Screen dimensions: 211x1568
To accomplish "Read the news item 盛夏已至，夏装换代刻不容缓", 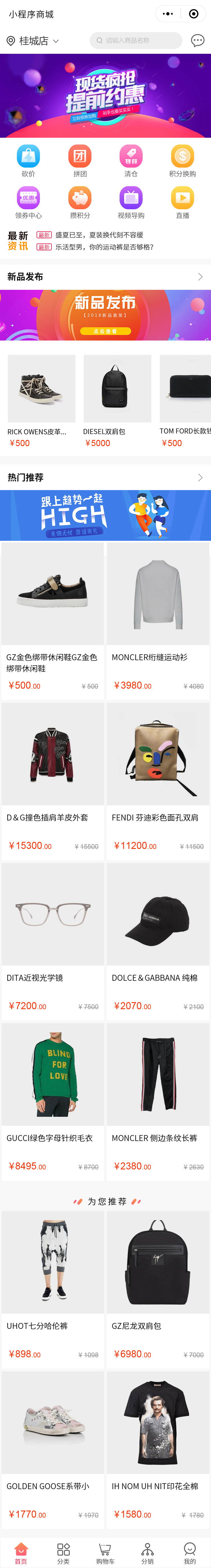I will 99,235.
